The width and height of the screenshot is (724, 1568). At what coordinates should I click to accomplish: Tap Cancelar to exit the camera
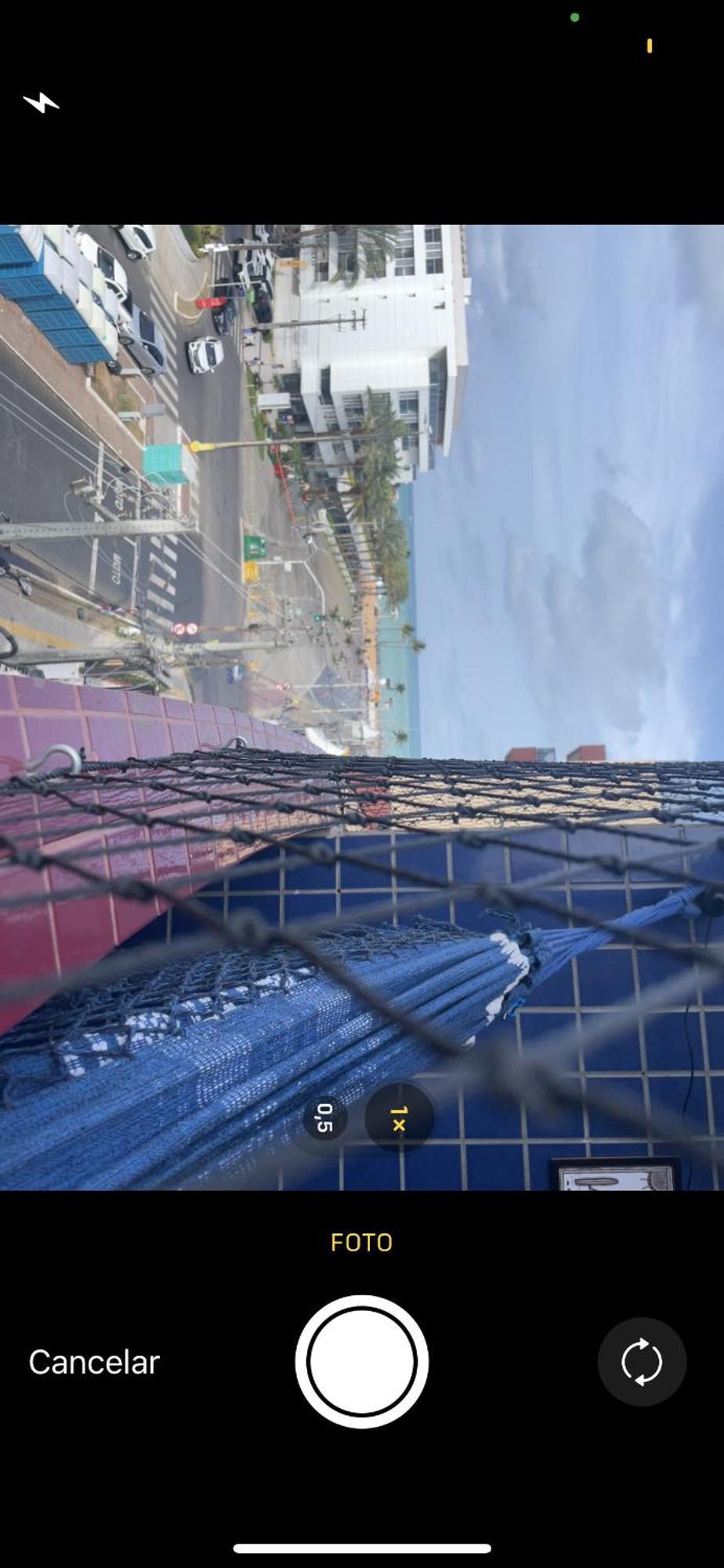[x=94, y=1363]
